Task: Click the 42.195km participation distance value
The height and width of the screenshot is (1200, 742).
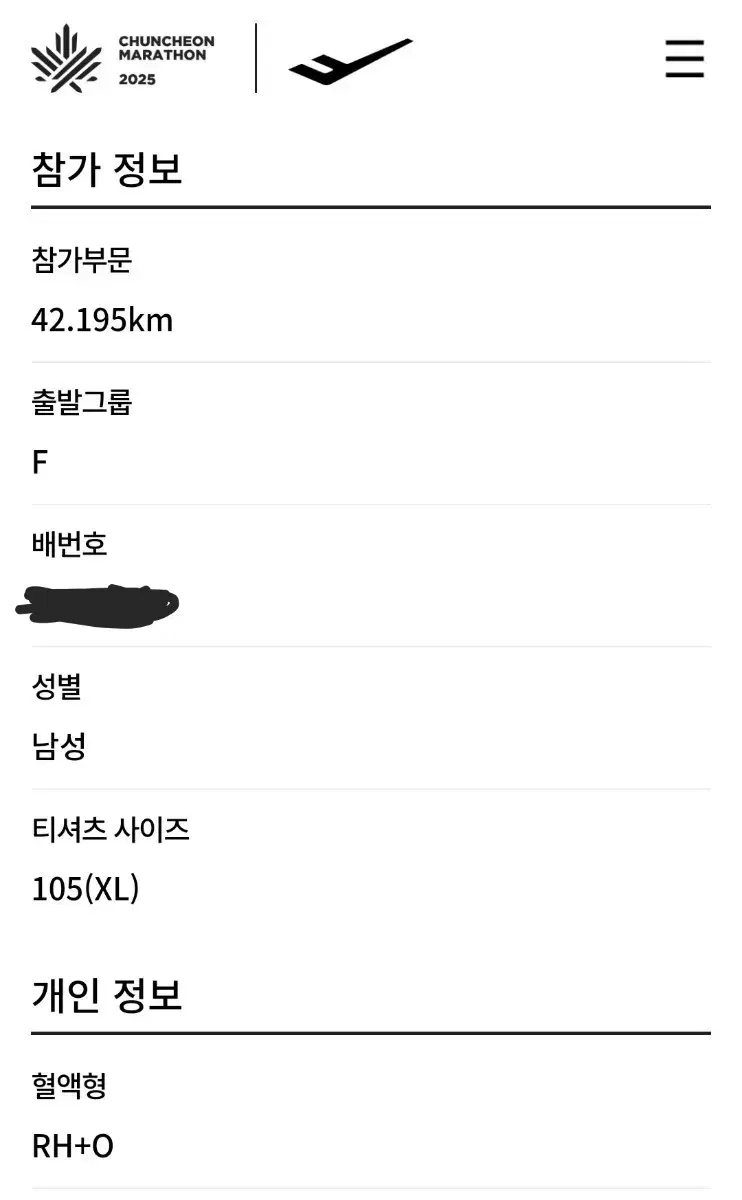Action: (101, 320)
